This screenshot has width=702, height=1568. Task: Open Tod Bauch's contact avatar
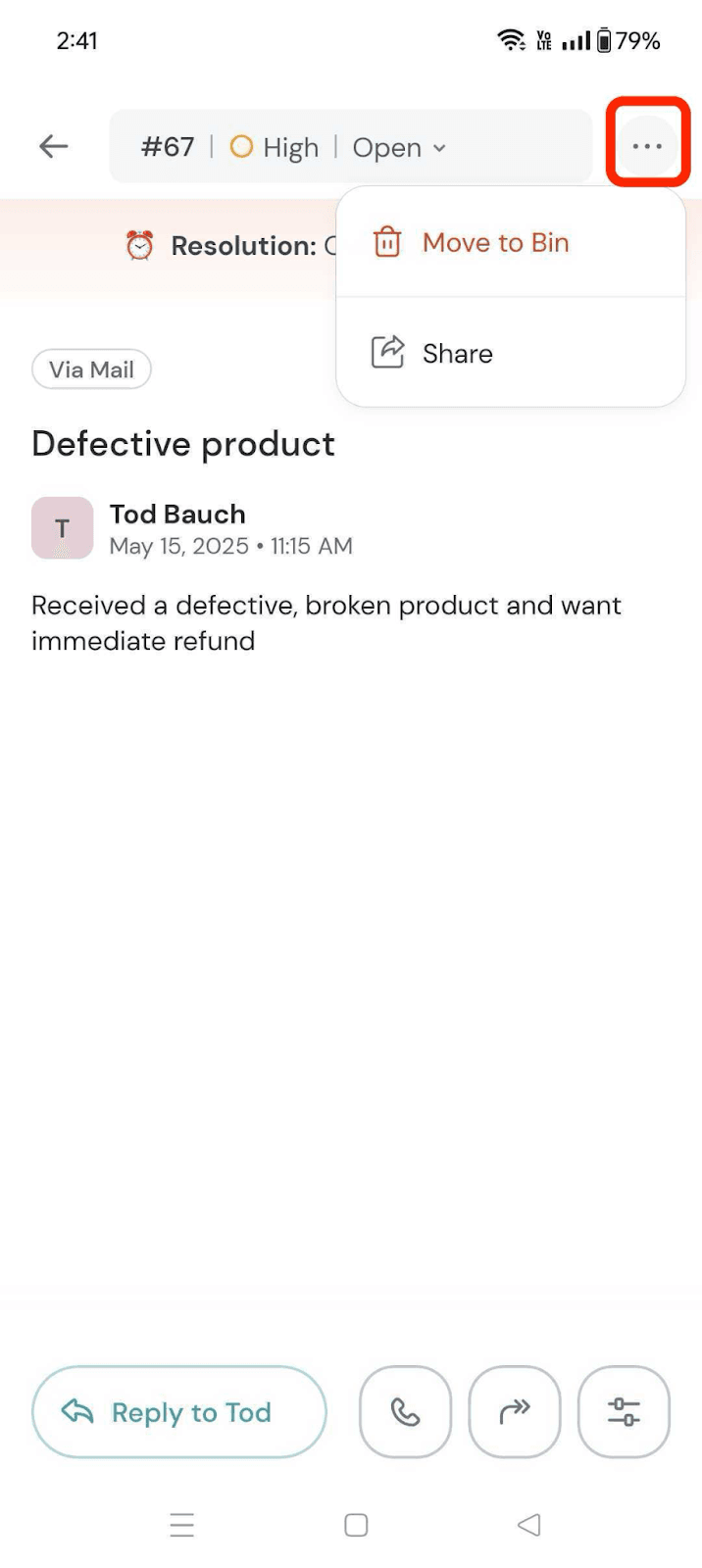click(62, 528)
